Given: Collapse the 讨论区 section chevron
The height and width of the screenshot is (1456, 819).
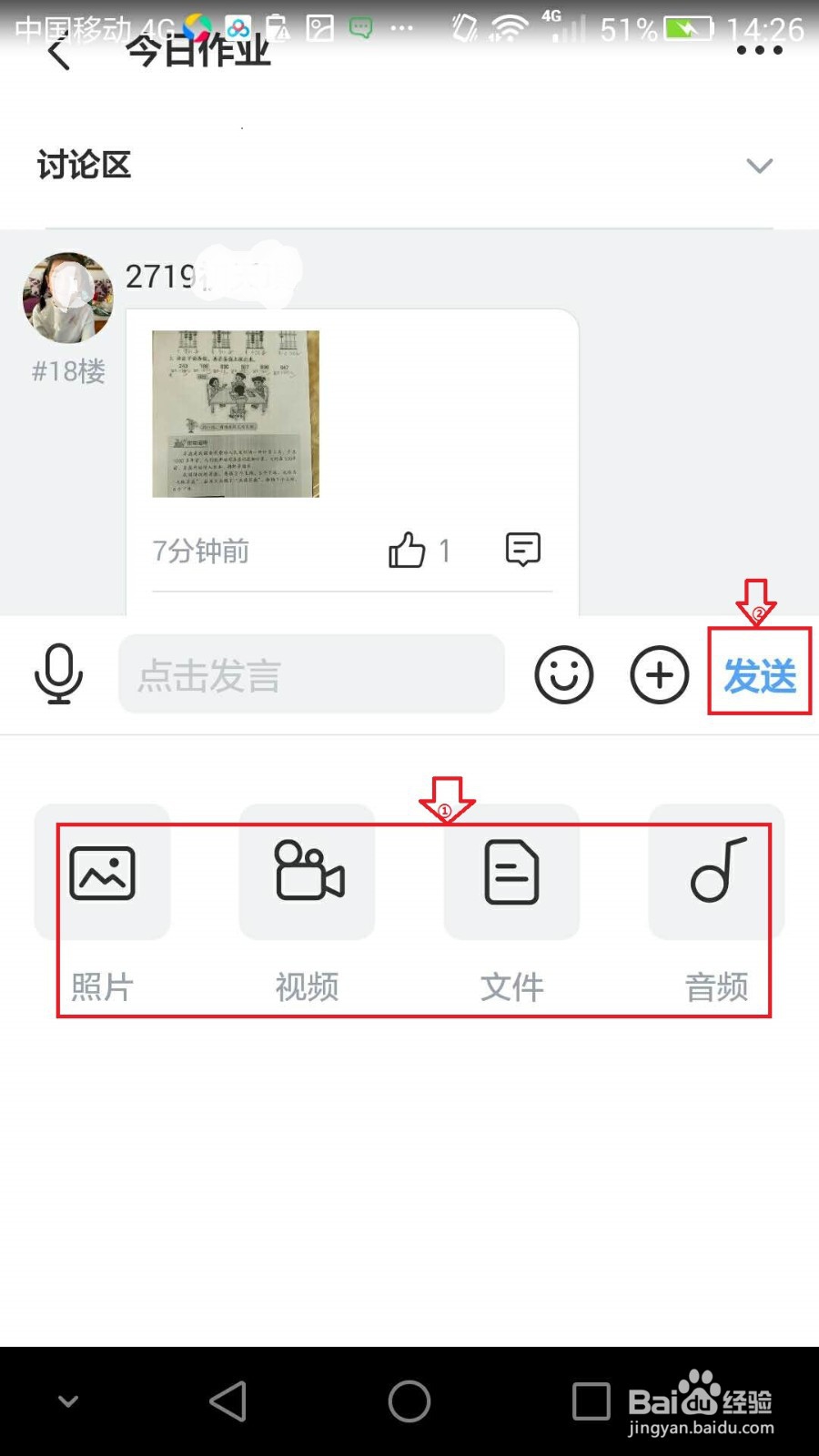Looking at the screenshot, I should coord(759,166).
